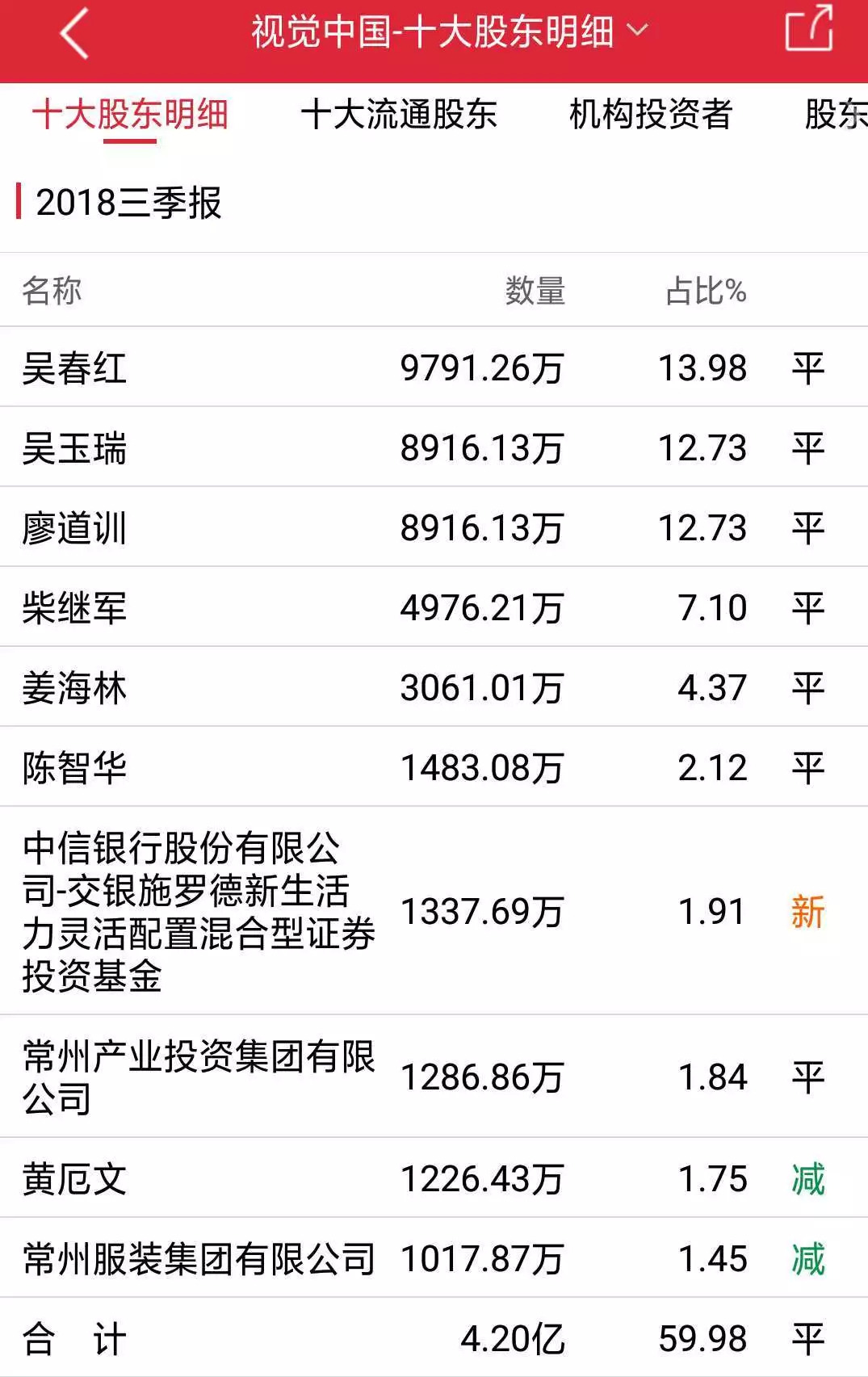Switch to the 十大流通股东 tab

[399, 114]
